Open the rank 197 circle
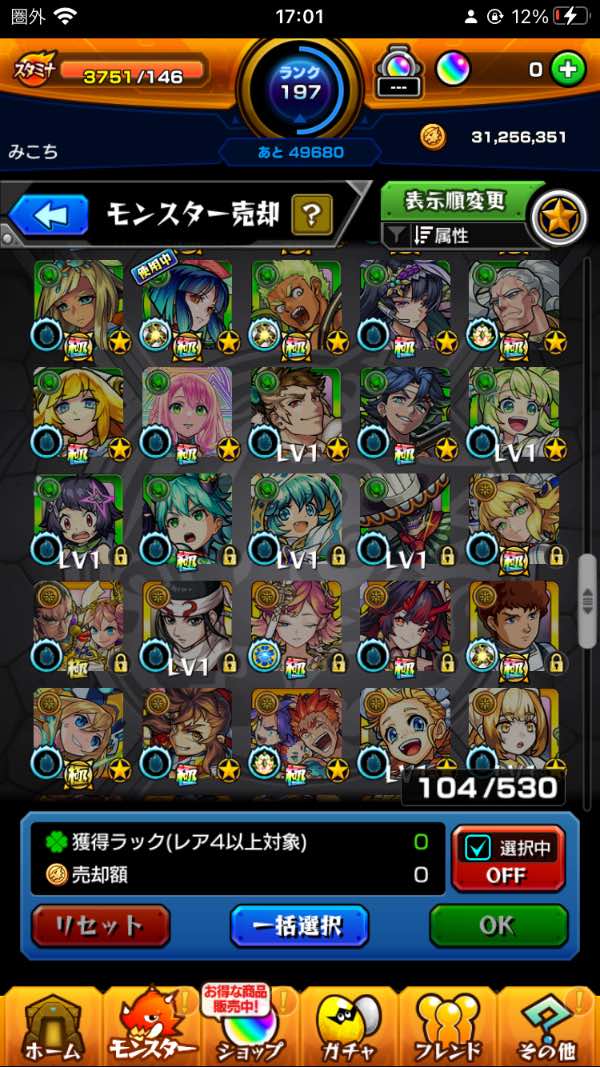This screenshot has width=600, height=1067. coord(300,88)
